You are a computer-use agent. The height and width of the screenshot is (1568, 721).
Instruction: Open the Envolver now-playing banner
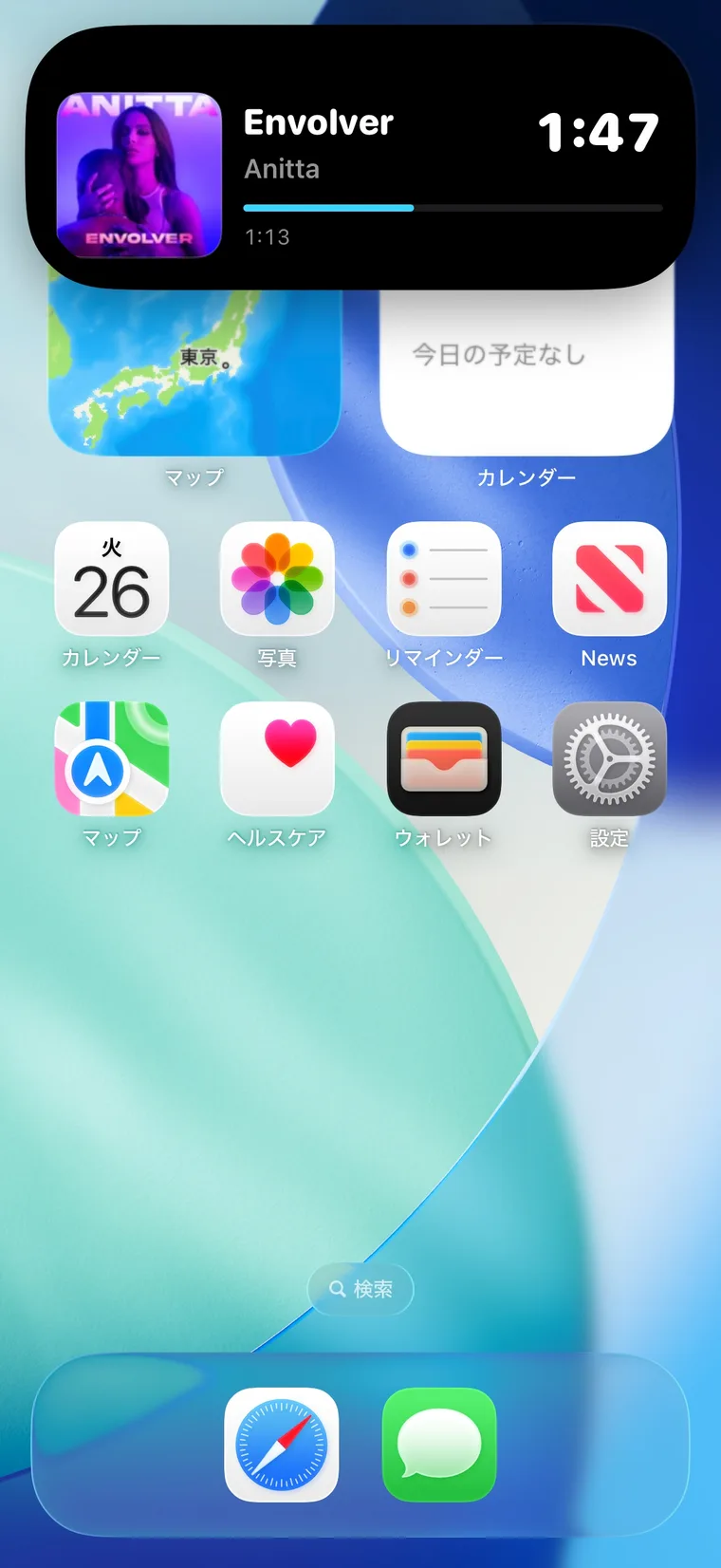(360, 158)
